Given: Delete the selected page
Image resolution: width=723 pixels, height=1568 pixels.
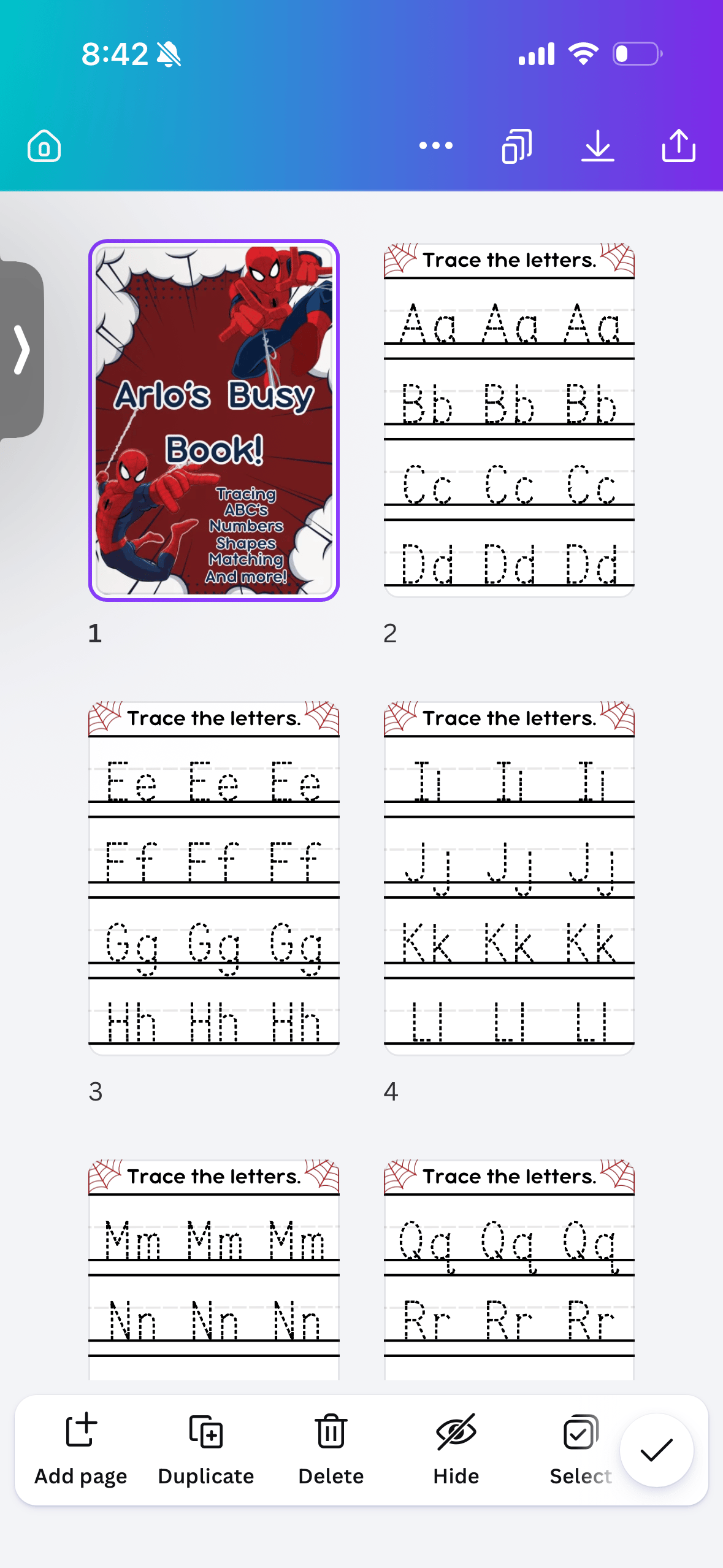Looking at the screenshot, I should 331,1450.
